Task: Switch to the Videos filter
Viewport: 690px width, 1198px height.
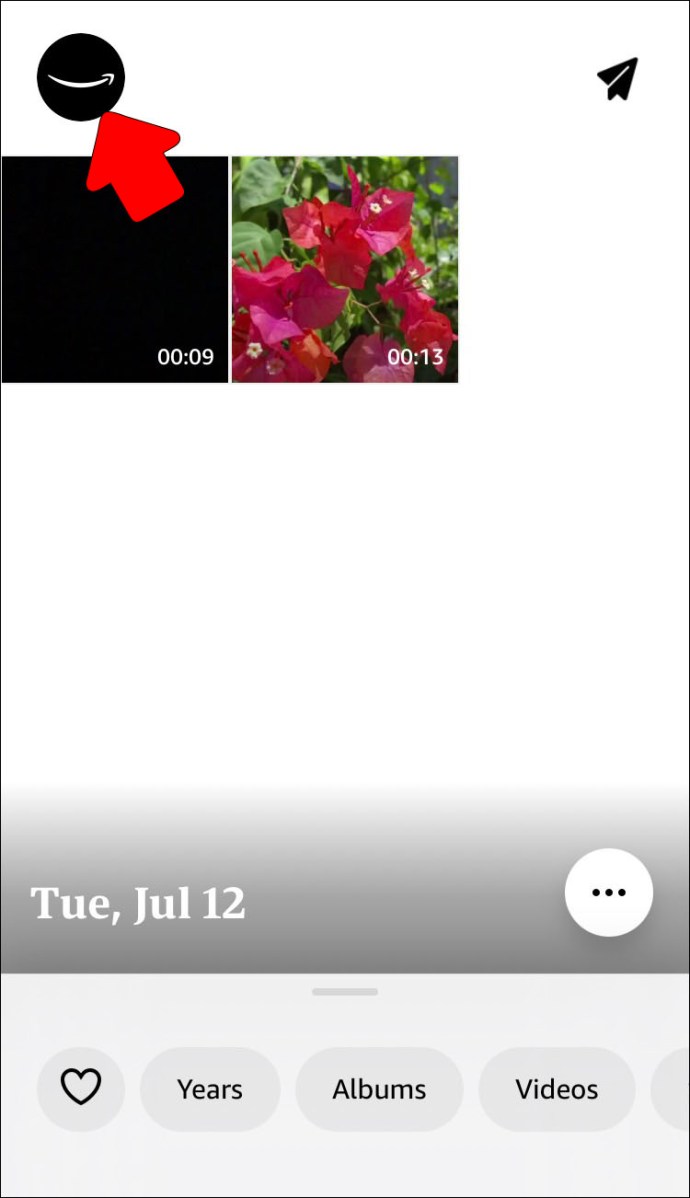Action: coord(556,1089)
